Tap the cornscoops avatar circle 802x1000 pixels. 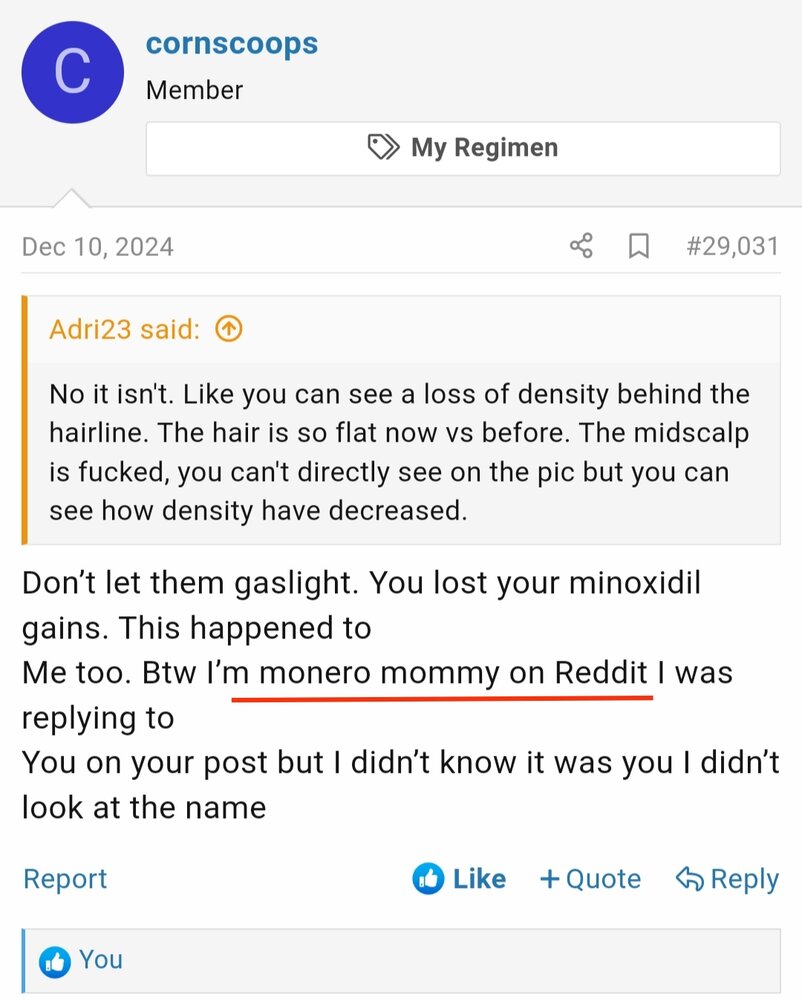73,72
